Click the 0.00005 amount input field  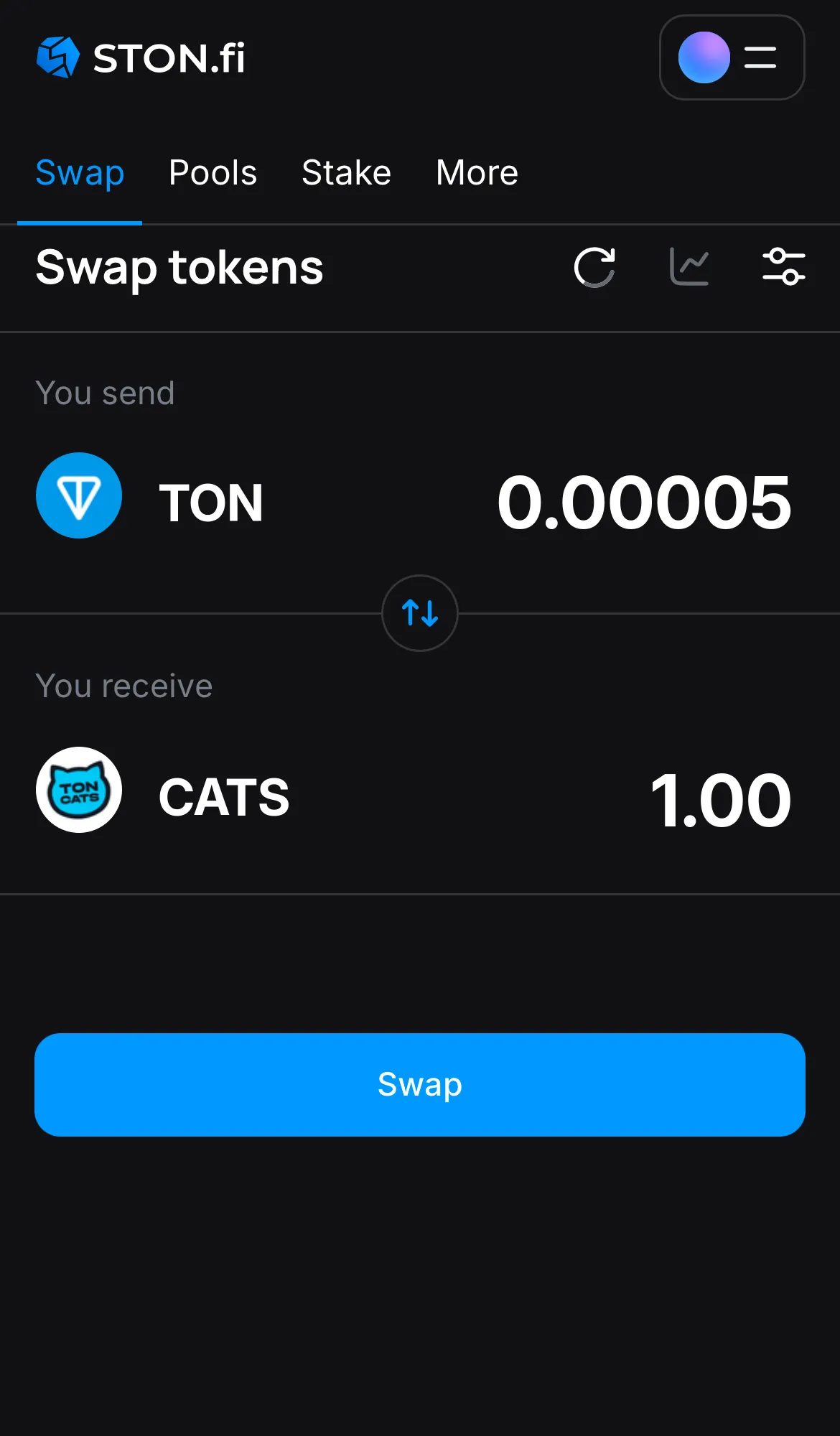(644, 503)
